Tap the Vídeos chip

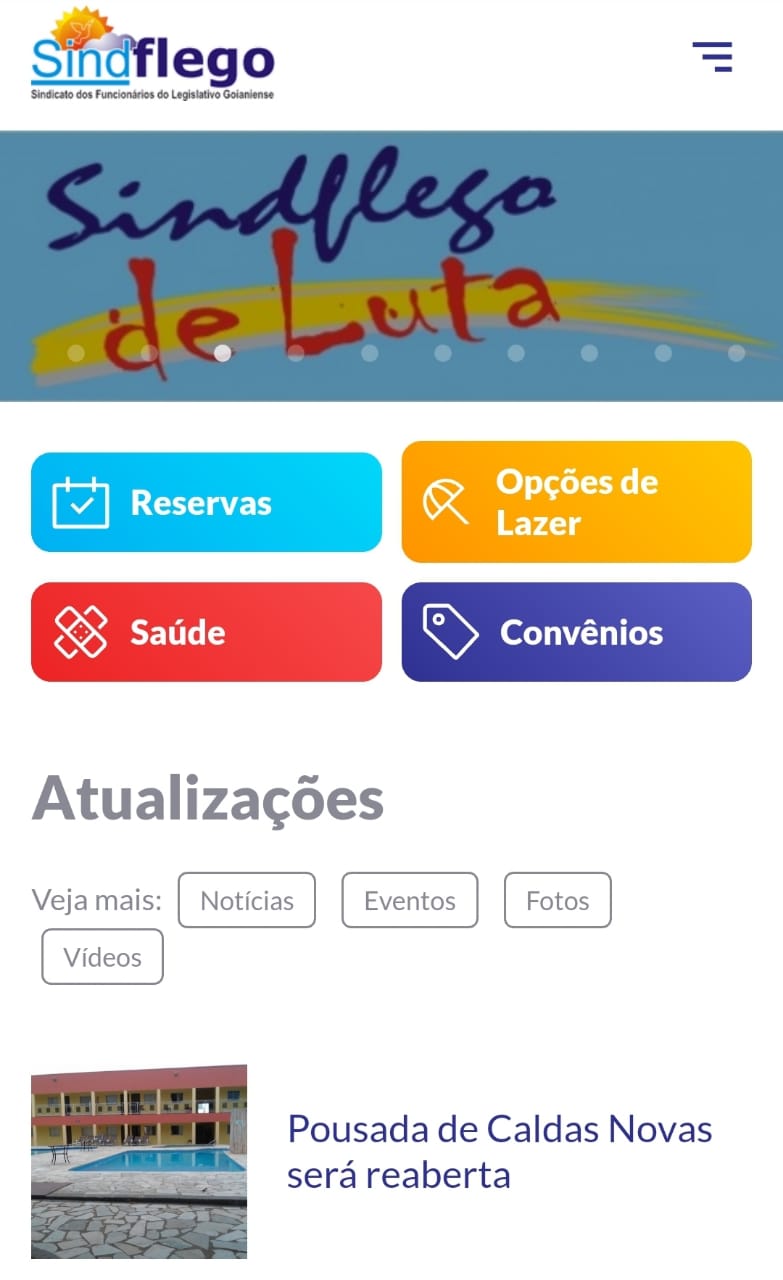(x=102, y=956)
